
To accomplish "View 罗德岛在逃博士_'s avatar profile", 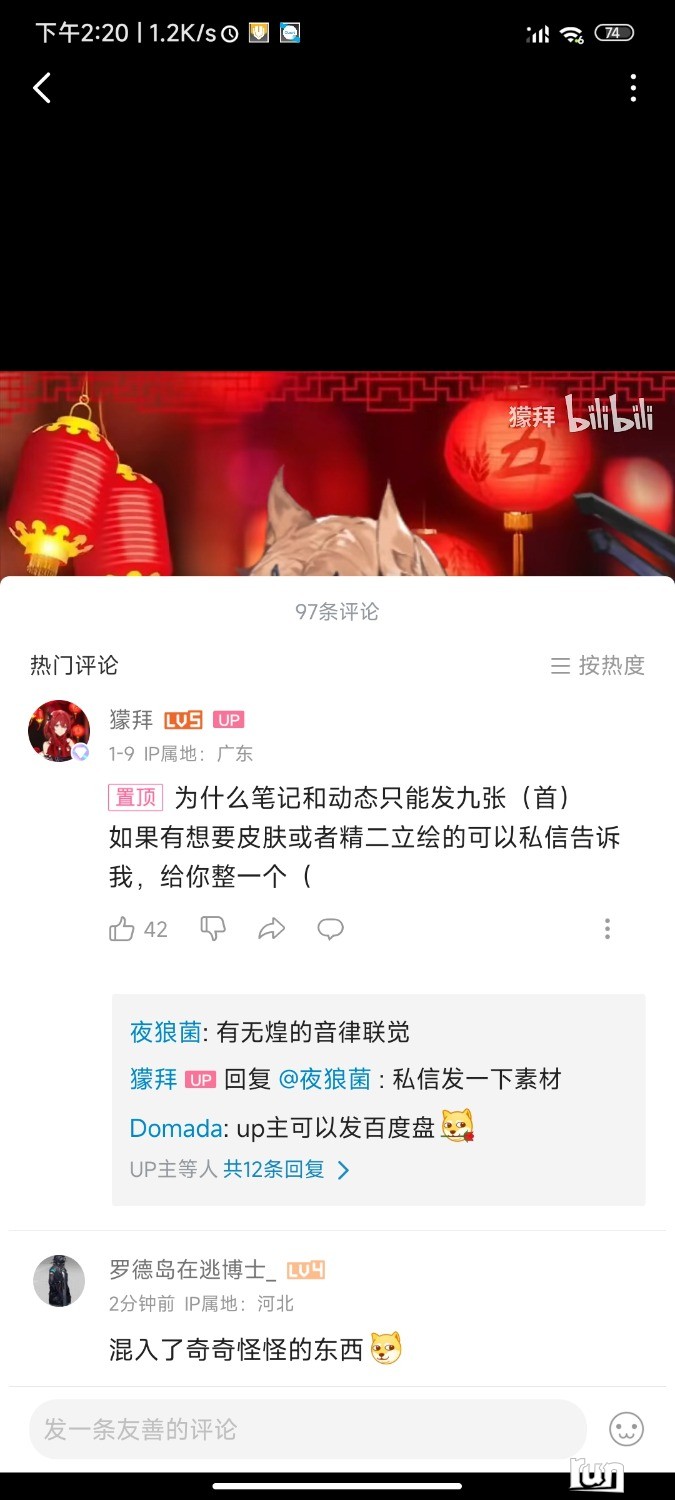I will pyautogui.click(x=59, y=1281).
